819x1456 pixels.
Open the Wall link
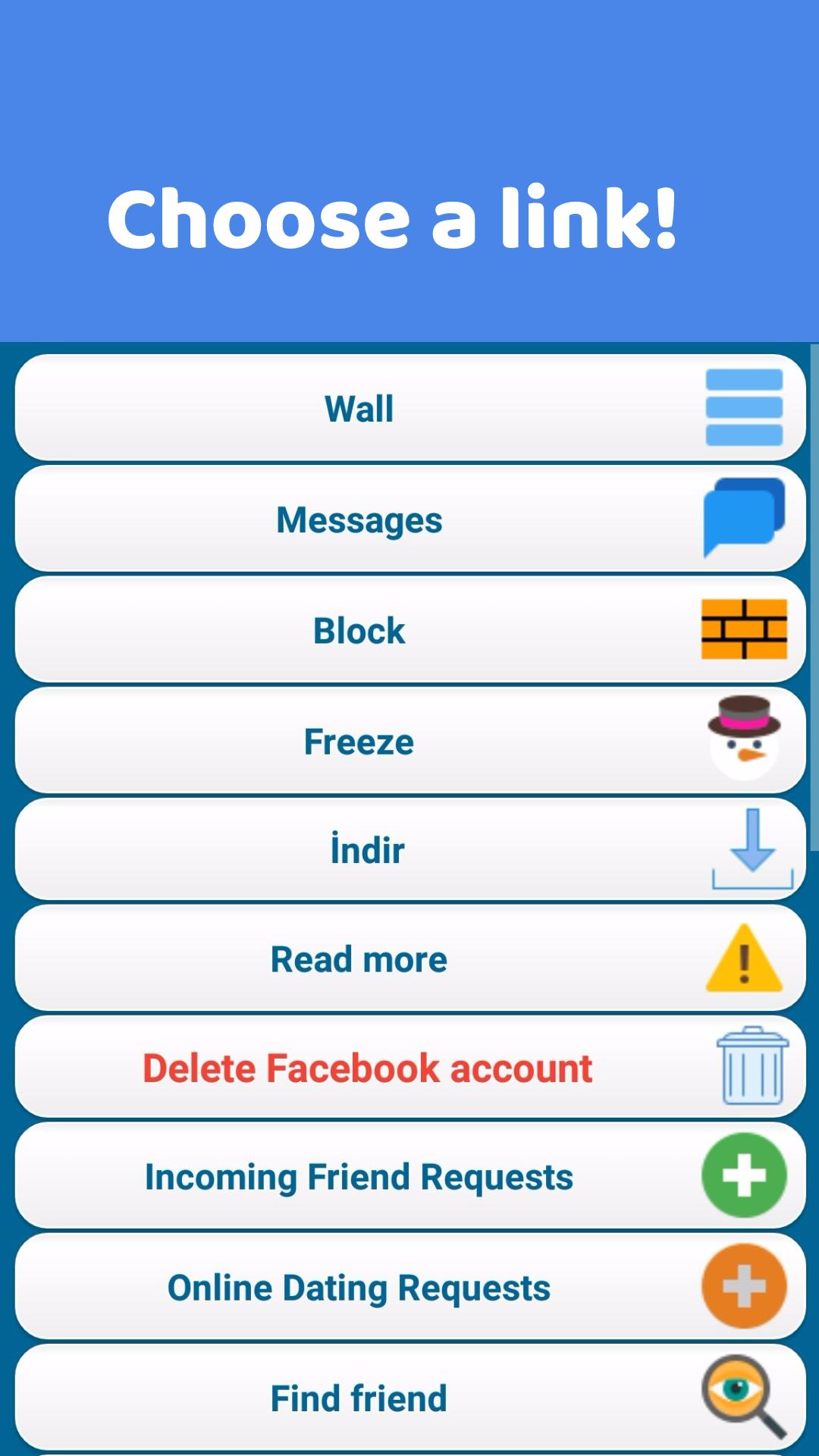click(x=410, y=408)
